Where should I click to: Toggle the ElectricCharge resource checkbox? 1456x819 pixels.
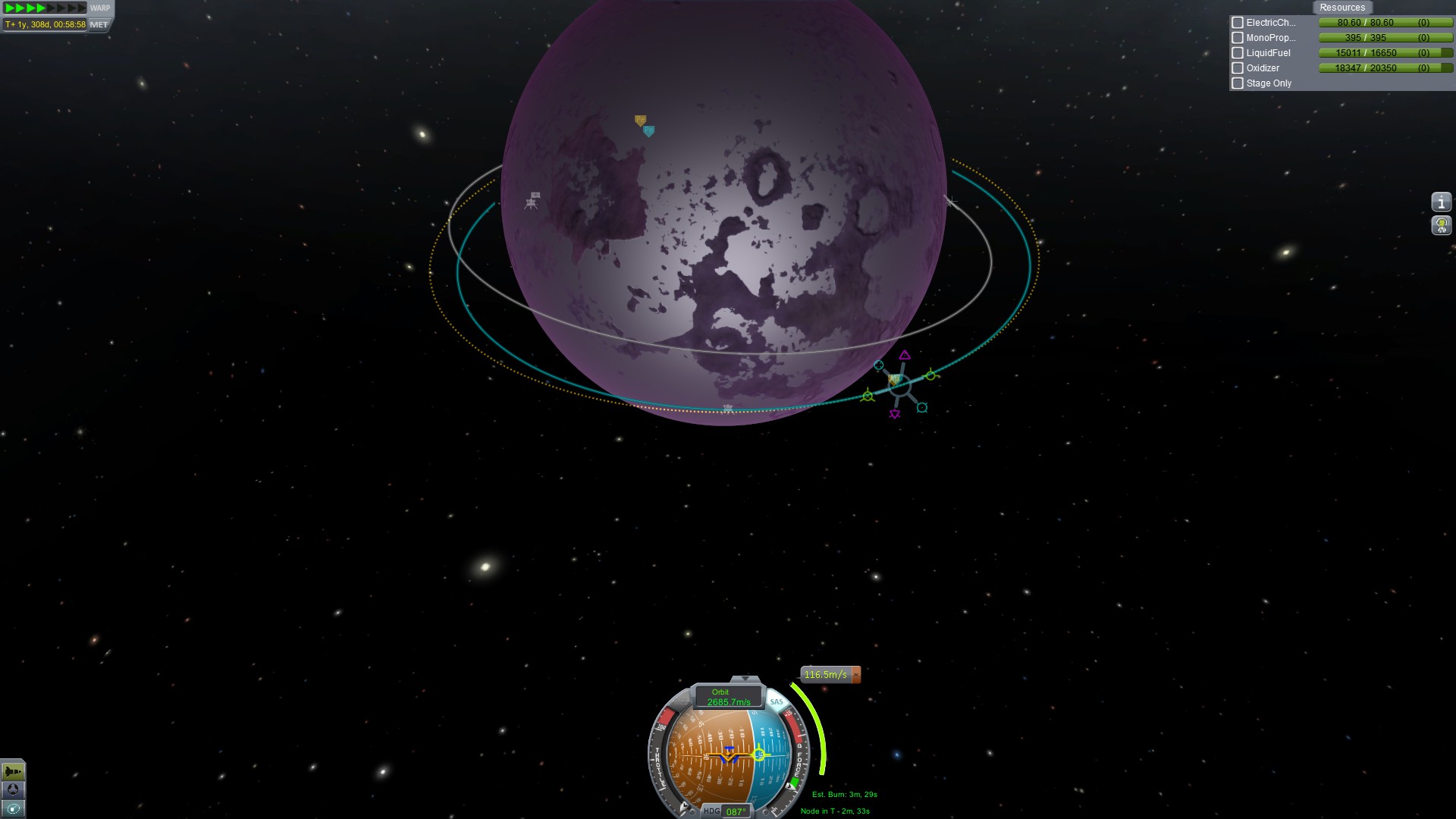tap(1238, 23)
